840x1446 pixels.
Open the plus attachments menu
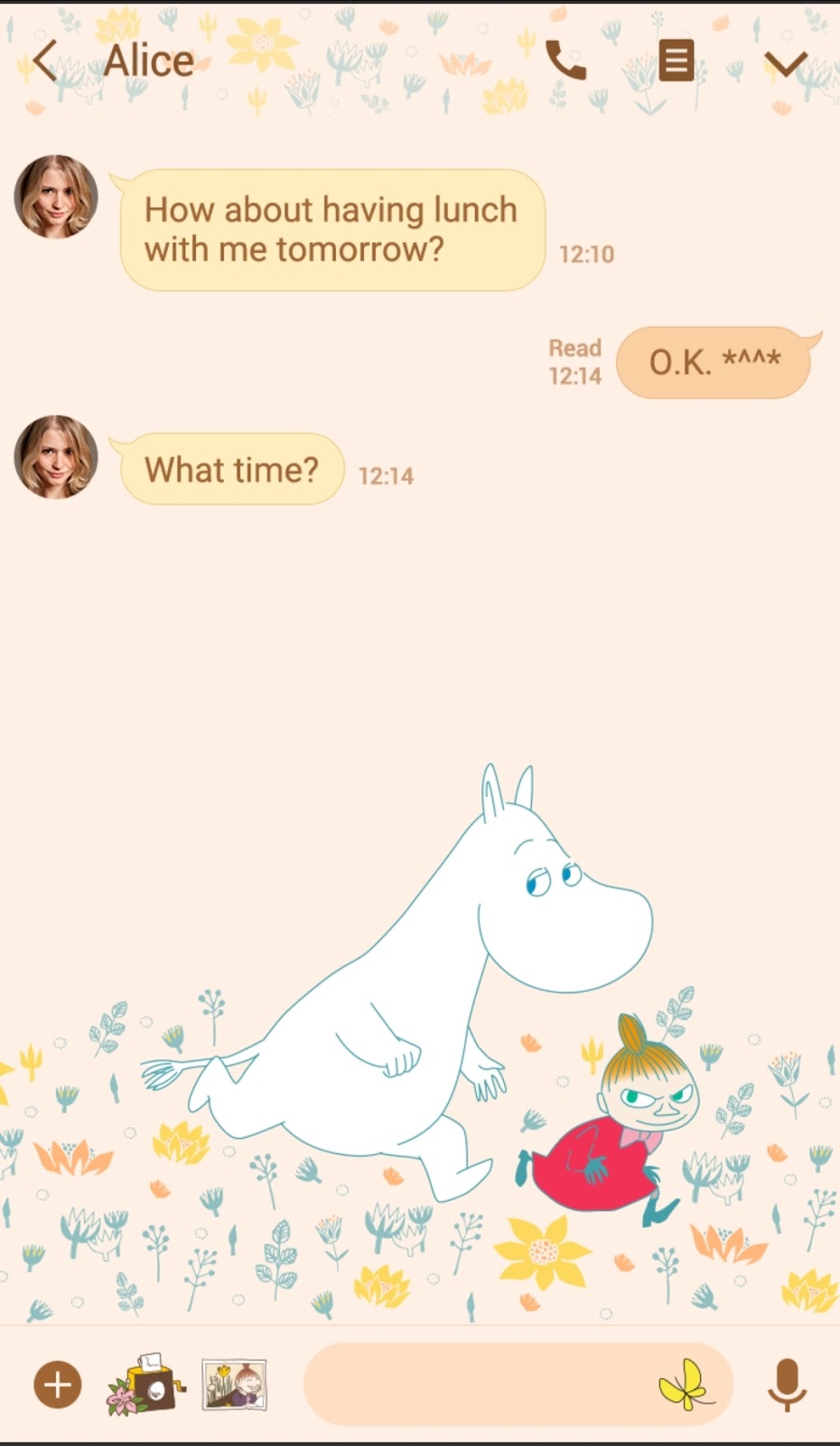(x=58, y=1385)
